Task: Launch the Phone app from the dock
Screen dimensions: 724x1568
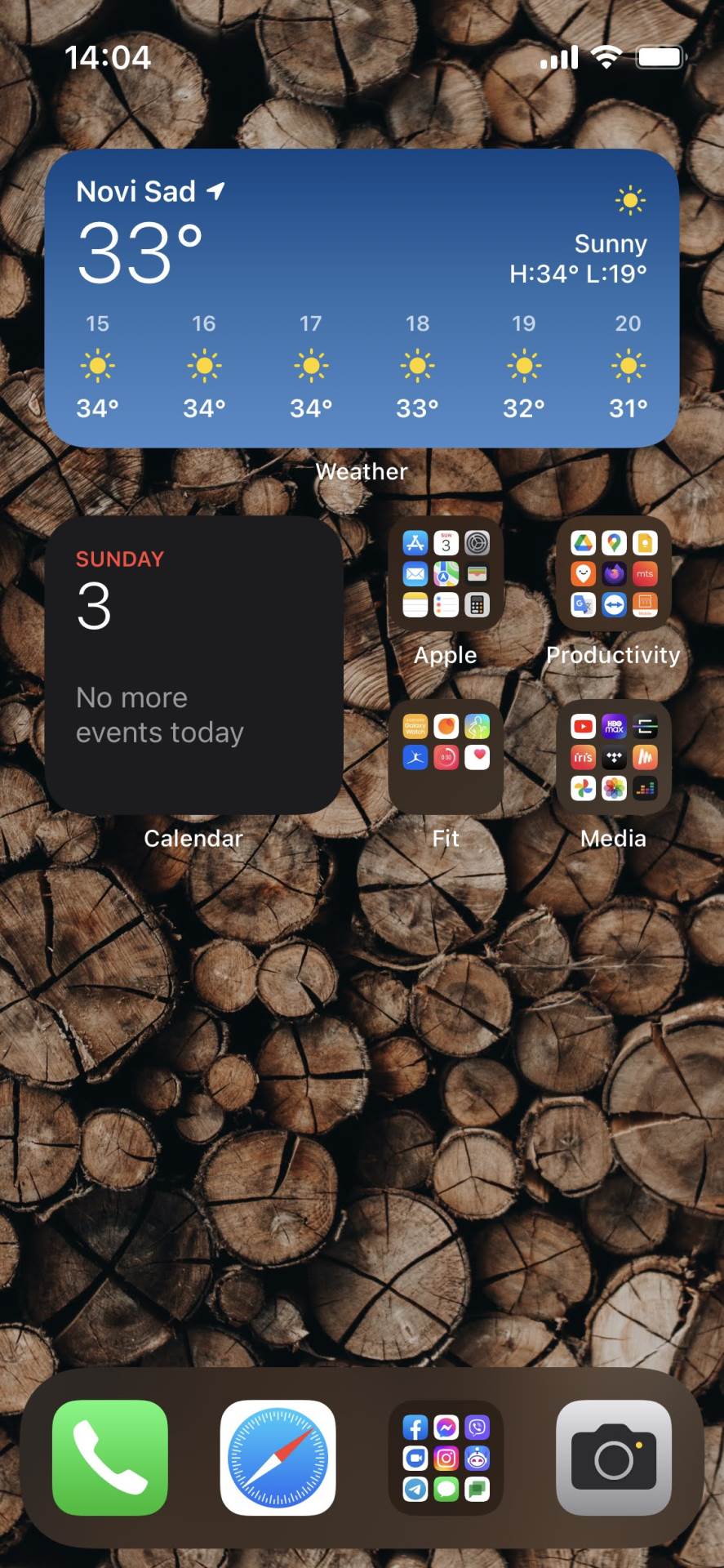Action: tap(110, 1458)
